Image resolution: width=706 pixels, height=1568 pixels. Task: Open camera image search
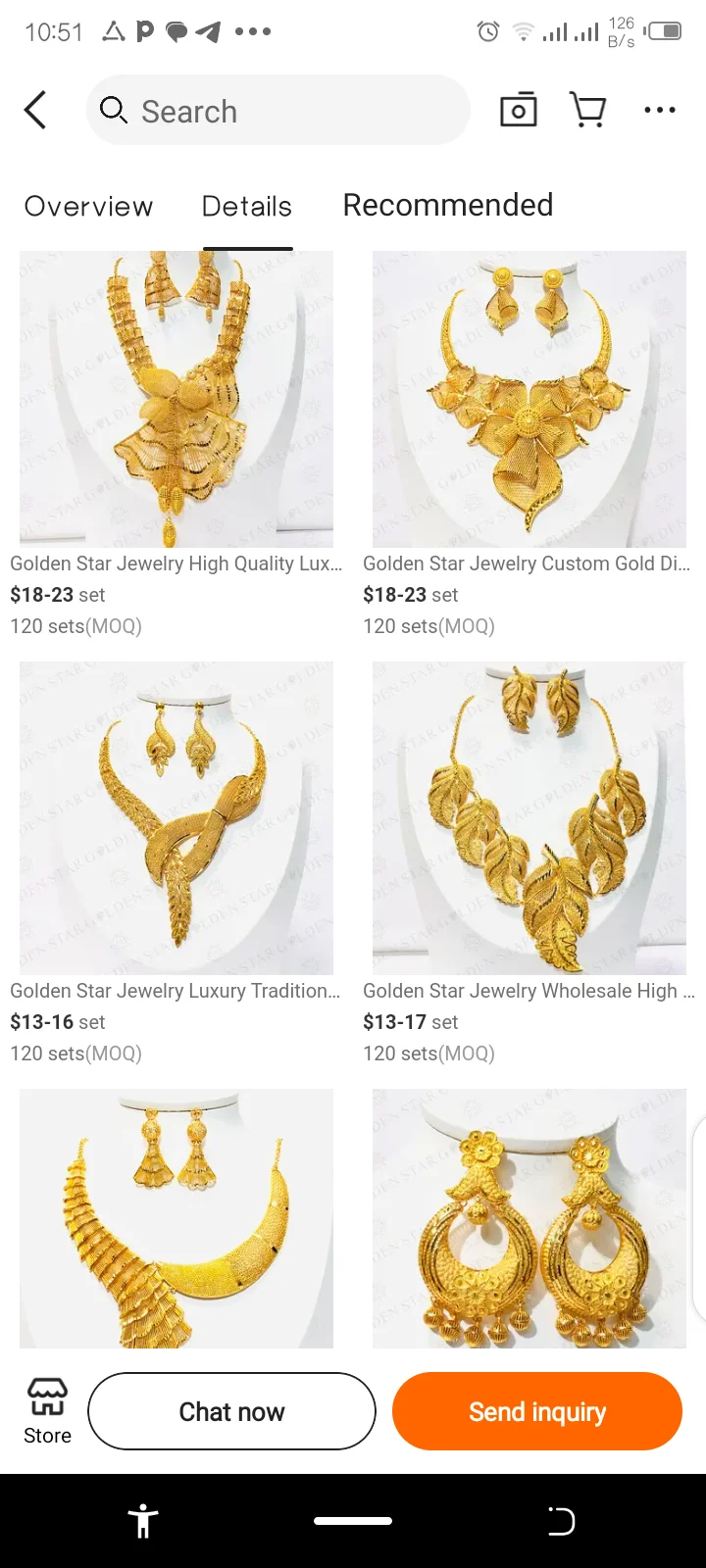(x=518, y=110)
